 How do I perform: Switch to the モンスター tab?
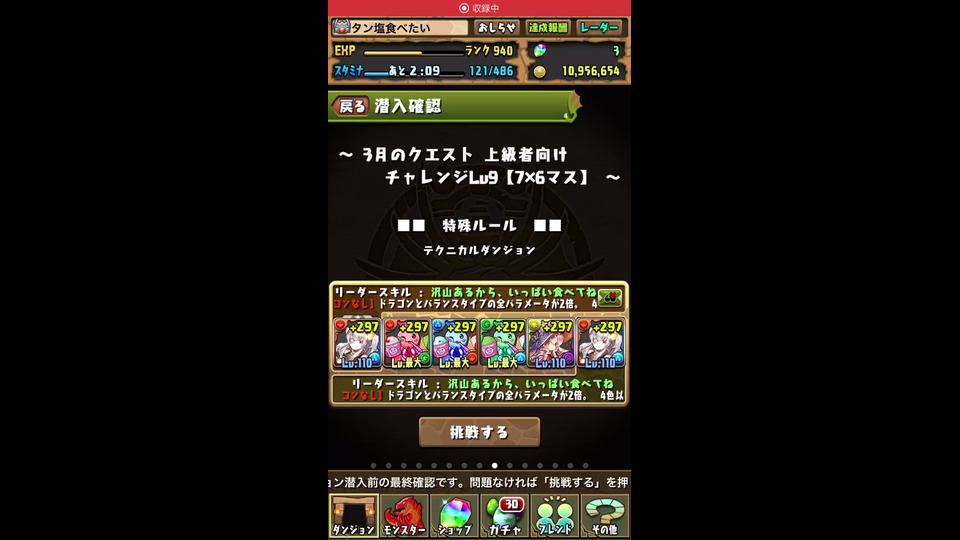click(404, 516)
